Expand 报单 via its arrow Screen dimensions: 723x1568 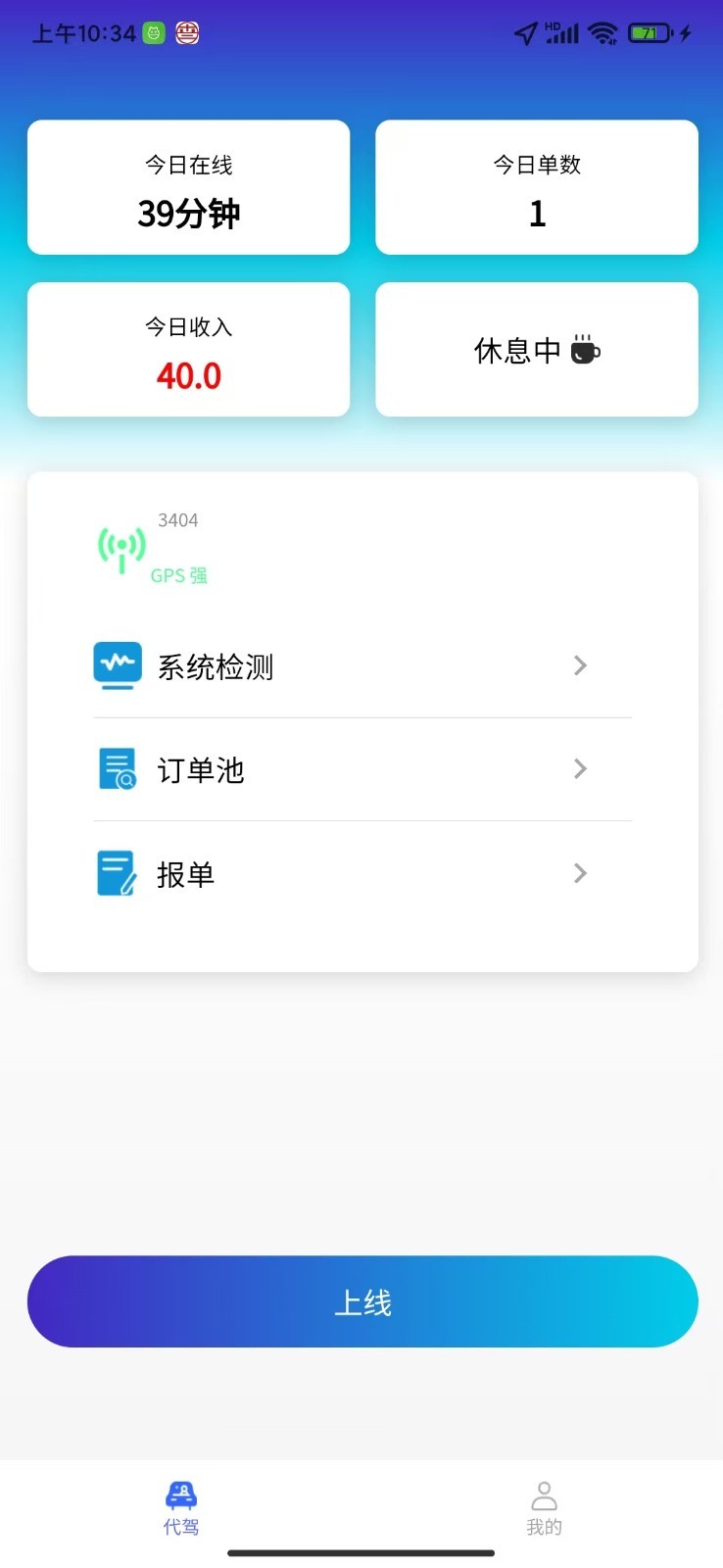pos(580,873)
